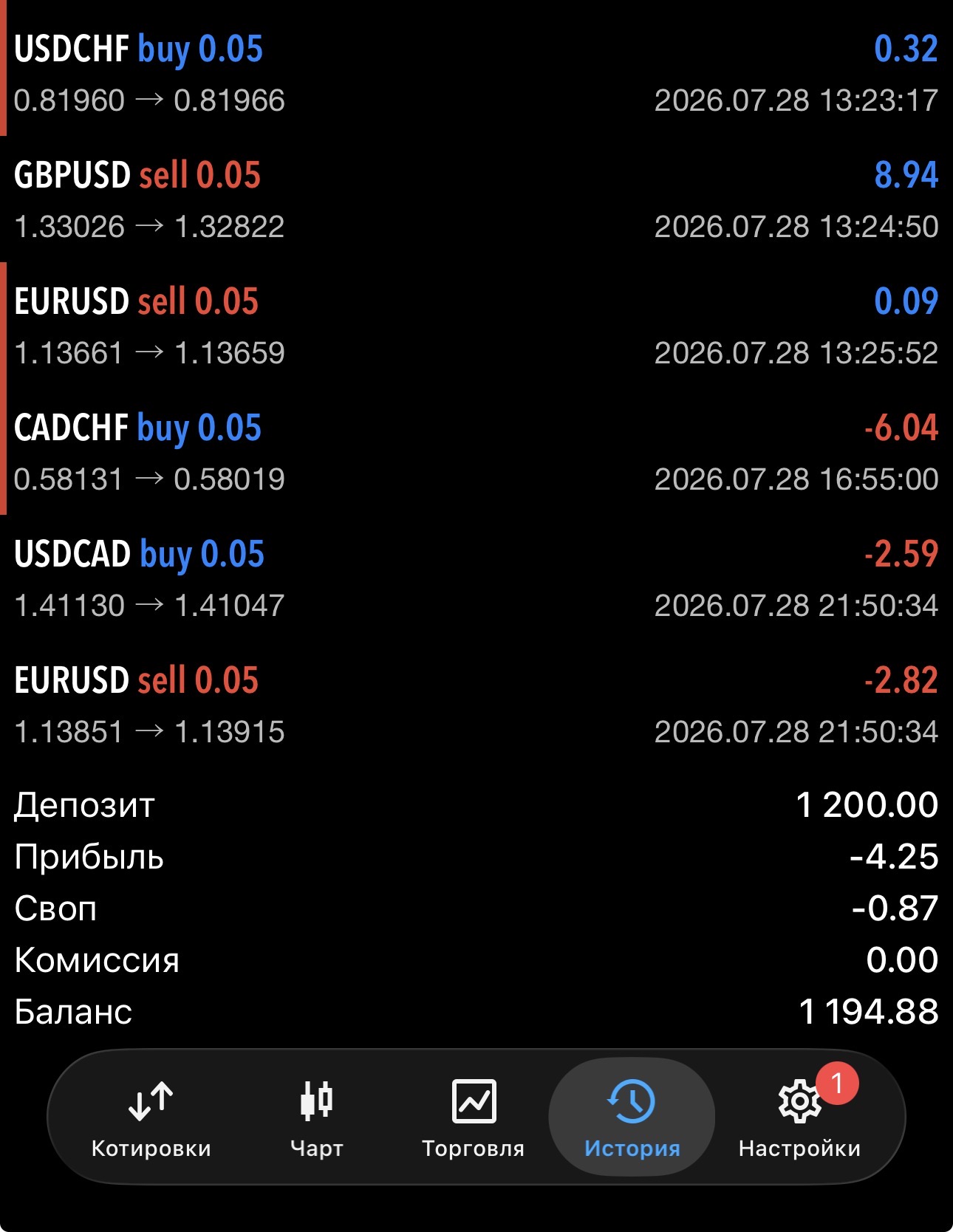Open the Чарт tab
This screenshot has width=953, height=1232.
point(317,1118)
